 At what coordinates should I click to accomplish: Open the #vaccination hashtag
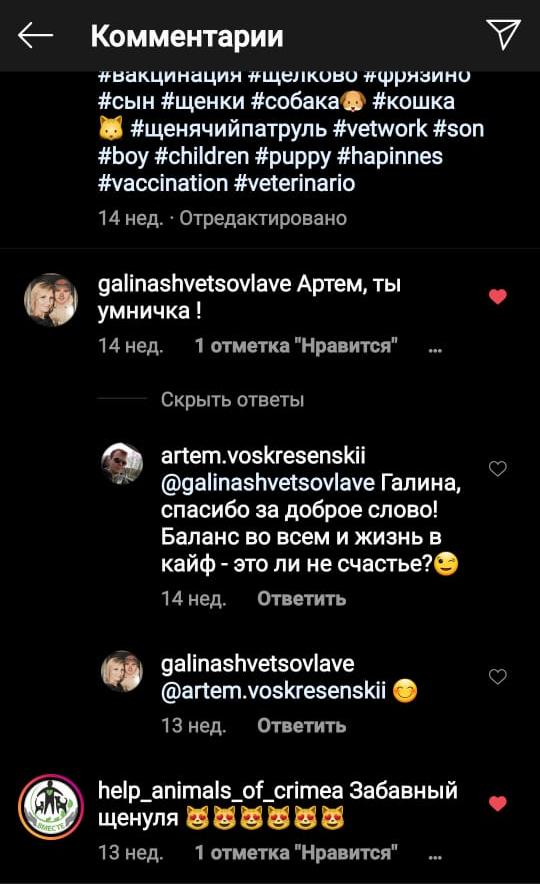(x=163, y=183)
